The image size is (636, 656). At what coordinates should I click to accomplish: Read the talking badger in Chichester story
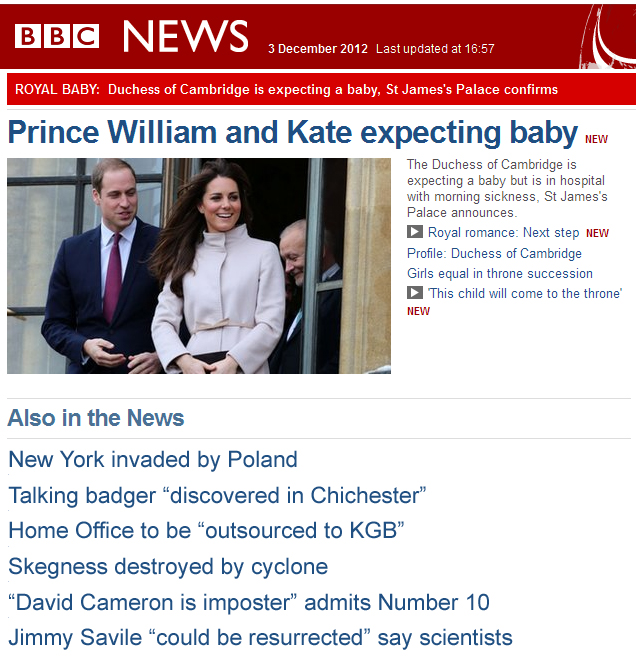pos(217,495)
